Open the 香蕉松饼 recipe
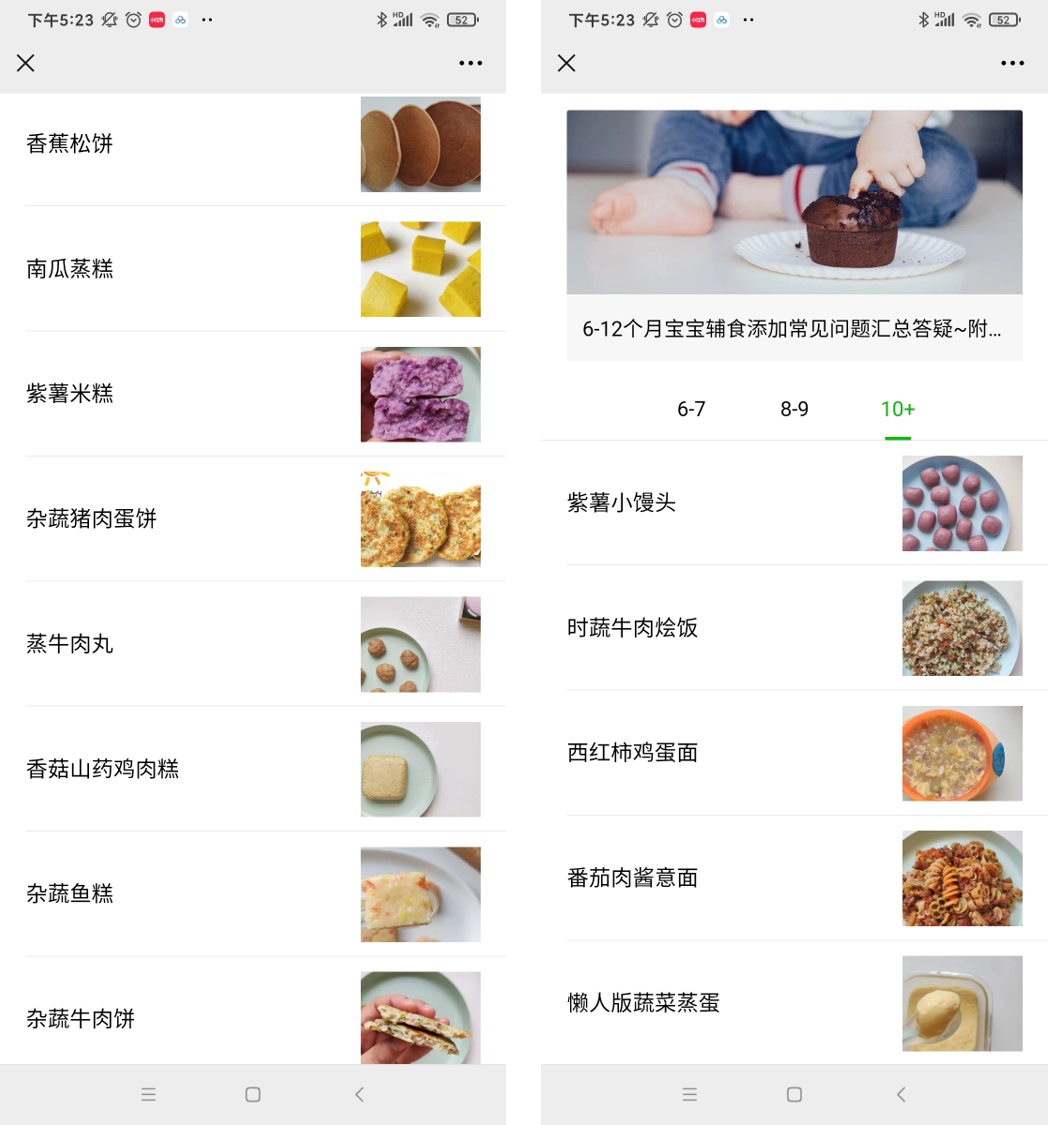 coord(200,144)
